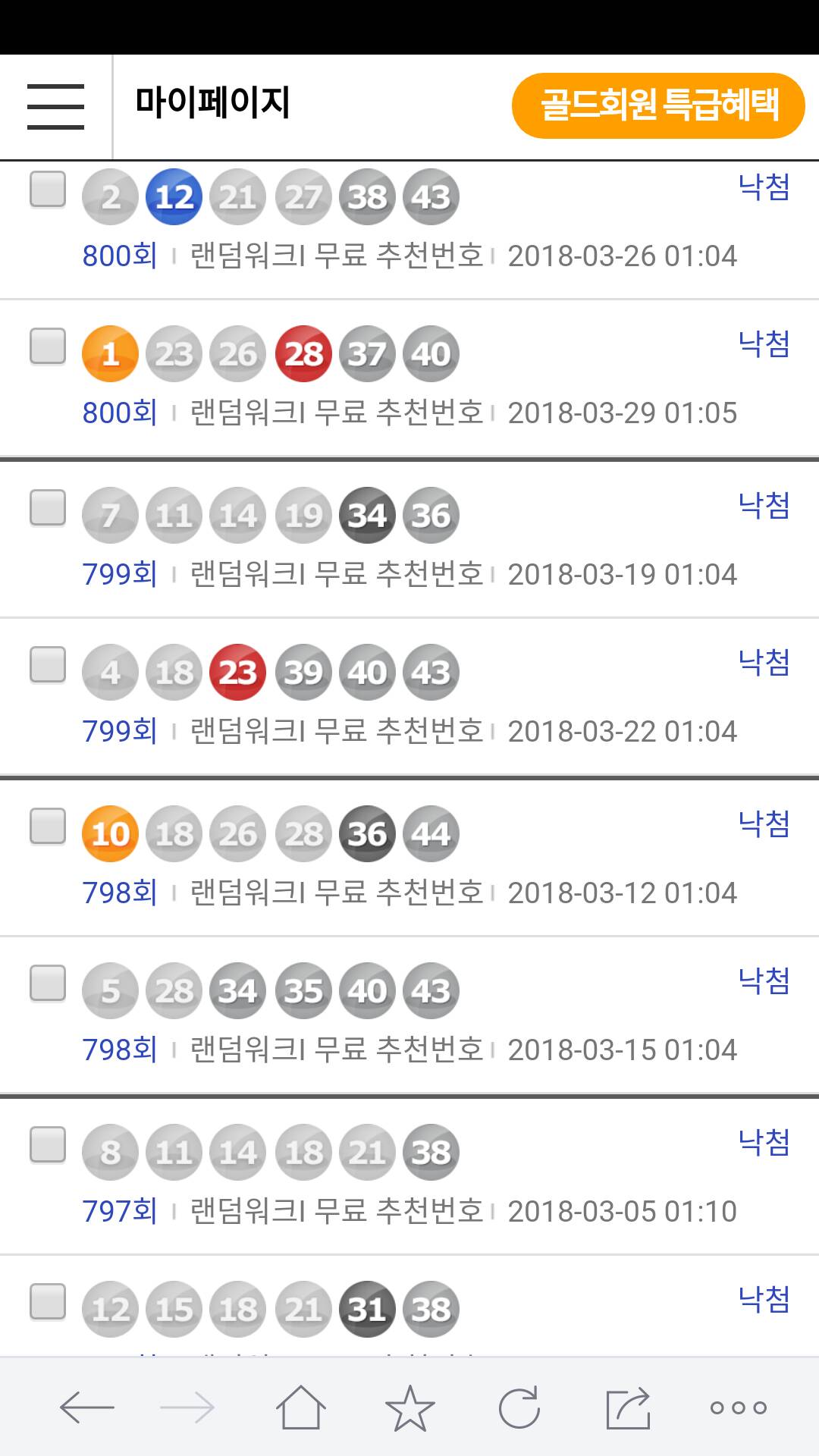Reload the current page

pos(519,1407)
